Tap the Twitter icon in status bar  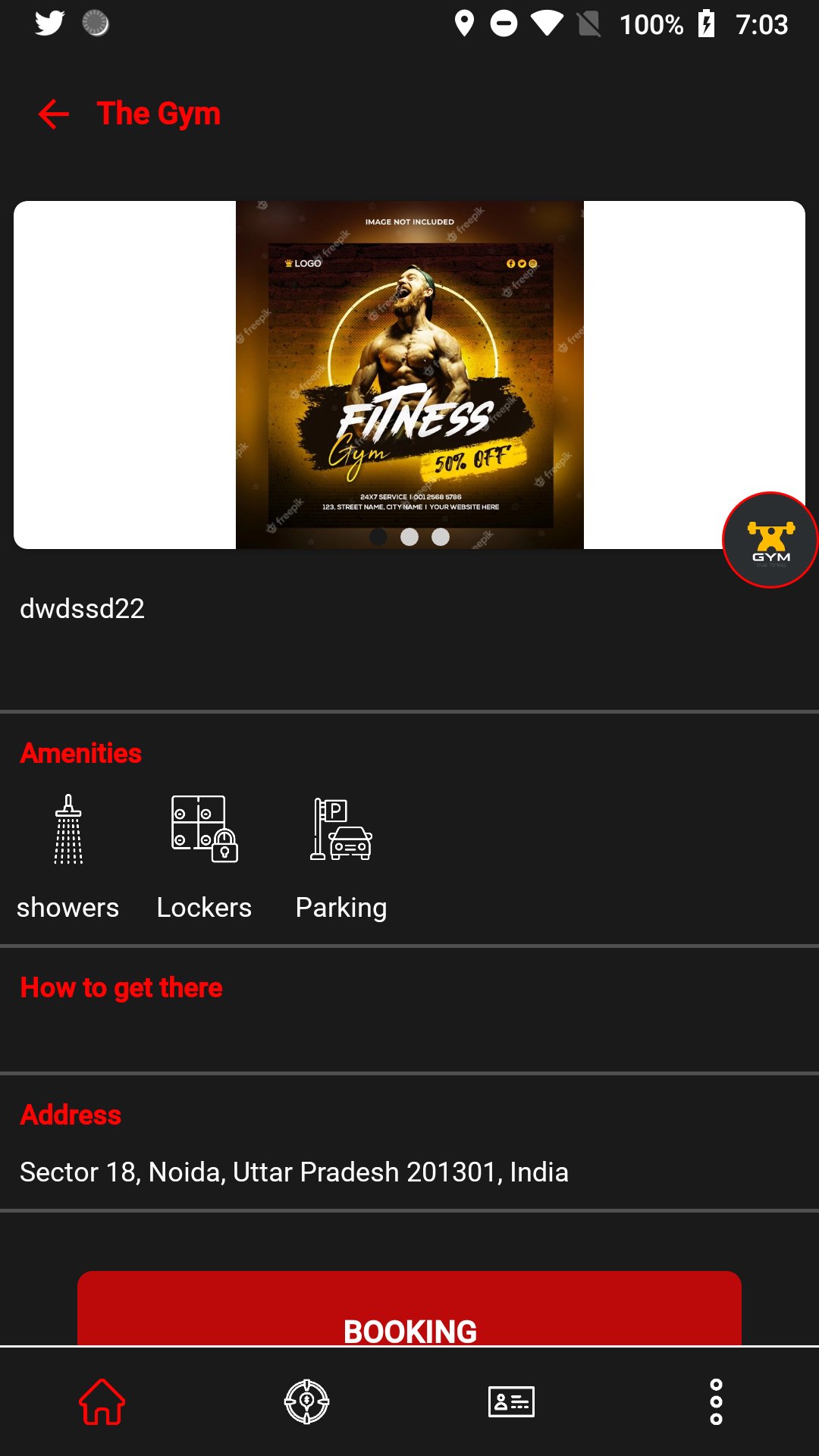tap(49, 23)
